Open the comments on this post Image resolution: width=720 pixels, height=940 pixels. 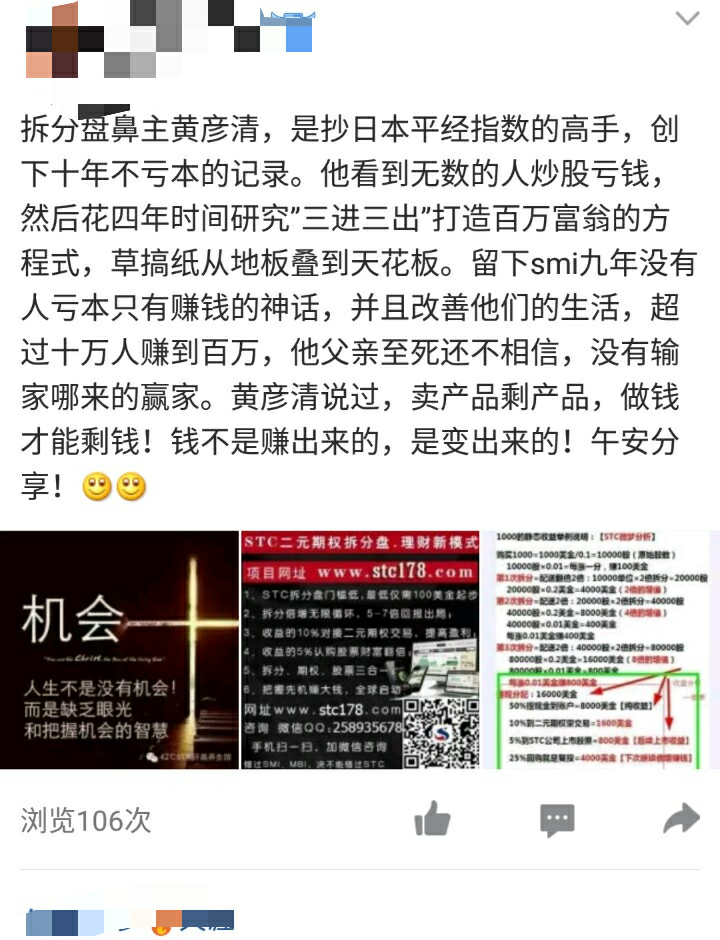(557, 821)
